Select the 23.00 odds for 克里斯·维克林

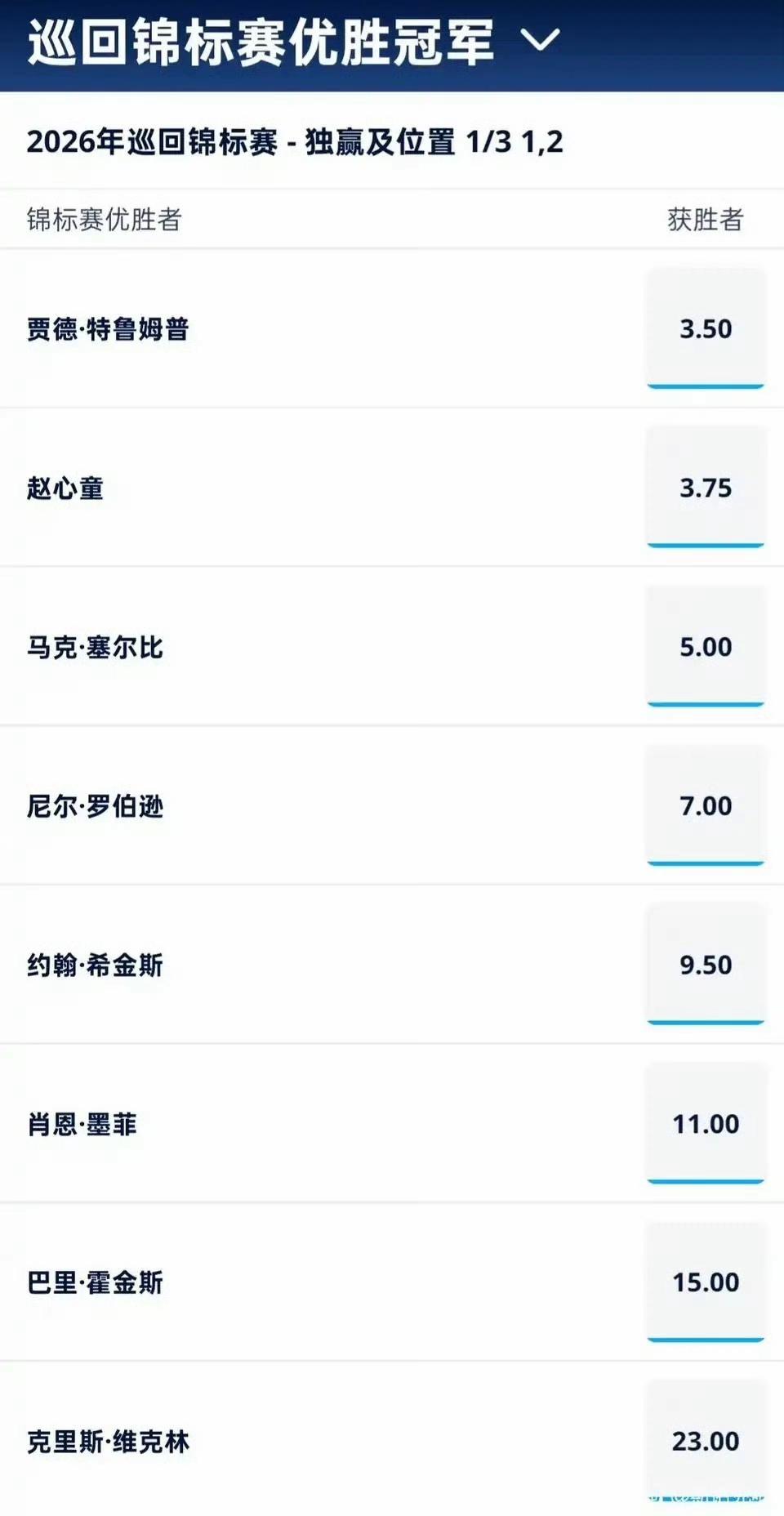(x=707, y=1441)
